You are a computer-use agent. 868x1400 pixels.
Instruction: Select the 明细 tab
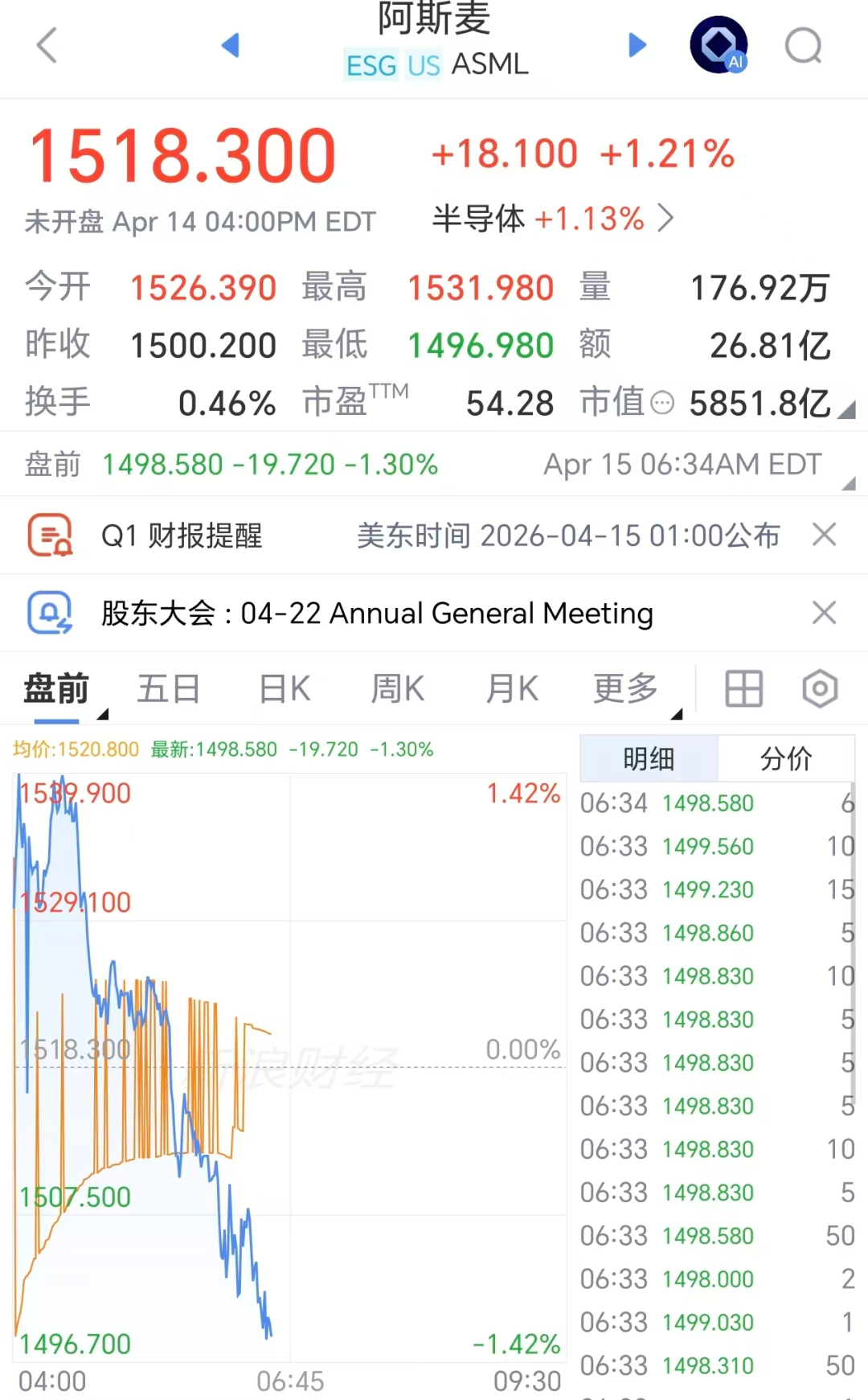(x=649, y=758)
